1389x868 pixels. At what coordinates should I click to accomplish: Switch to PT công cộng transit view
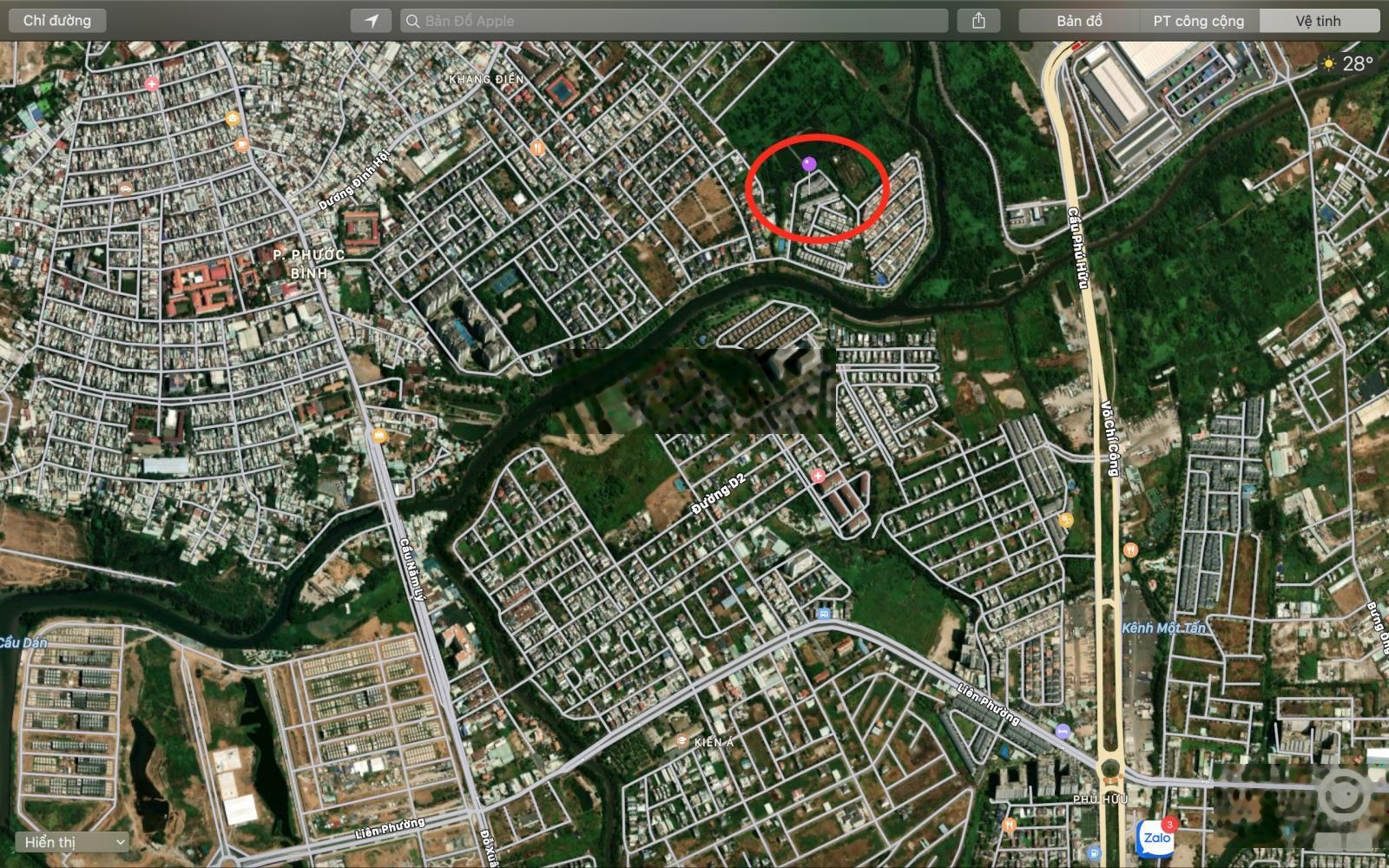1198,21
